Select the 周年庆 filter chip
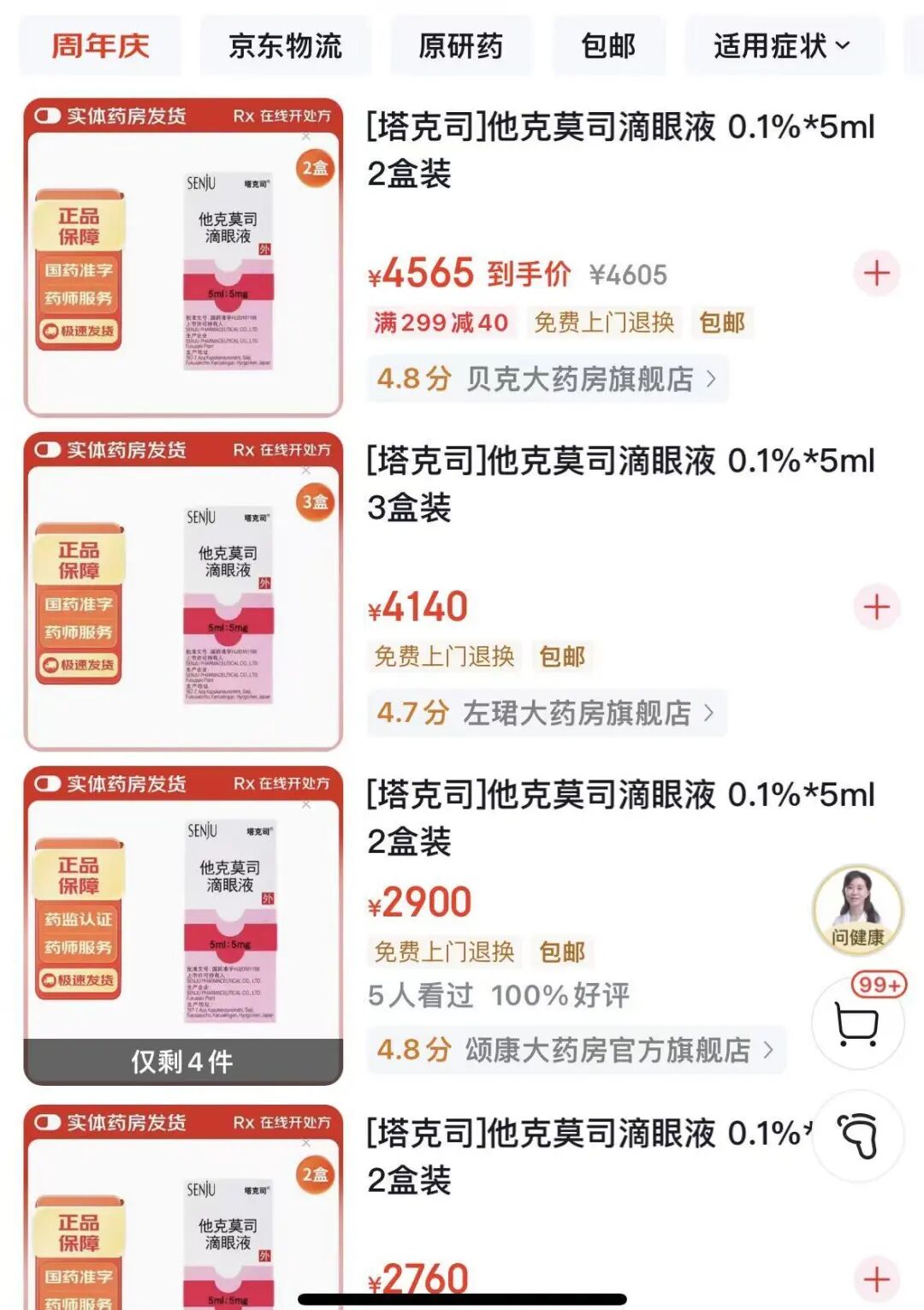924x1310 pixels. click(x=100, y=45)
